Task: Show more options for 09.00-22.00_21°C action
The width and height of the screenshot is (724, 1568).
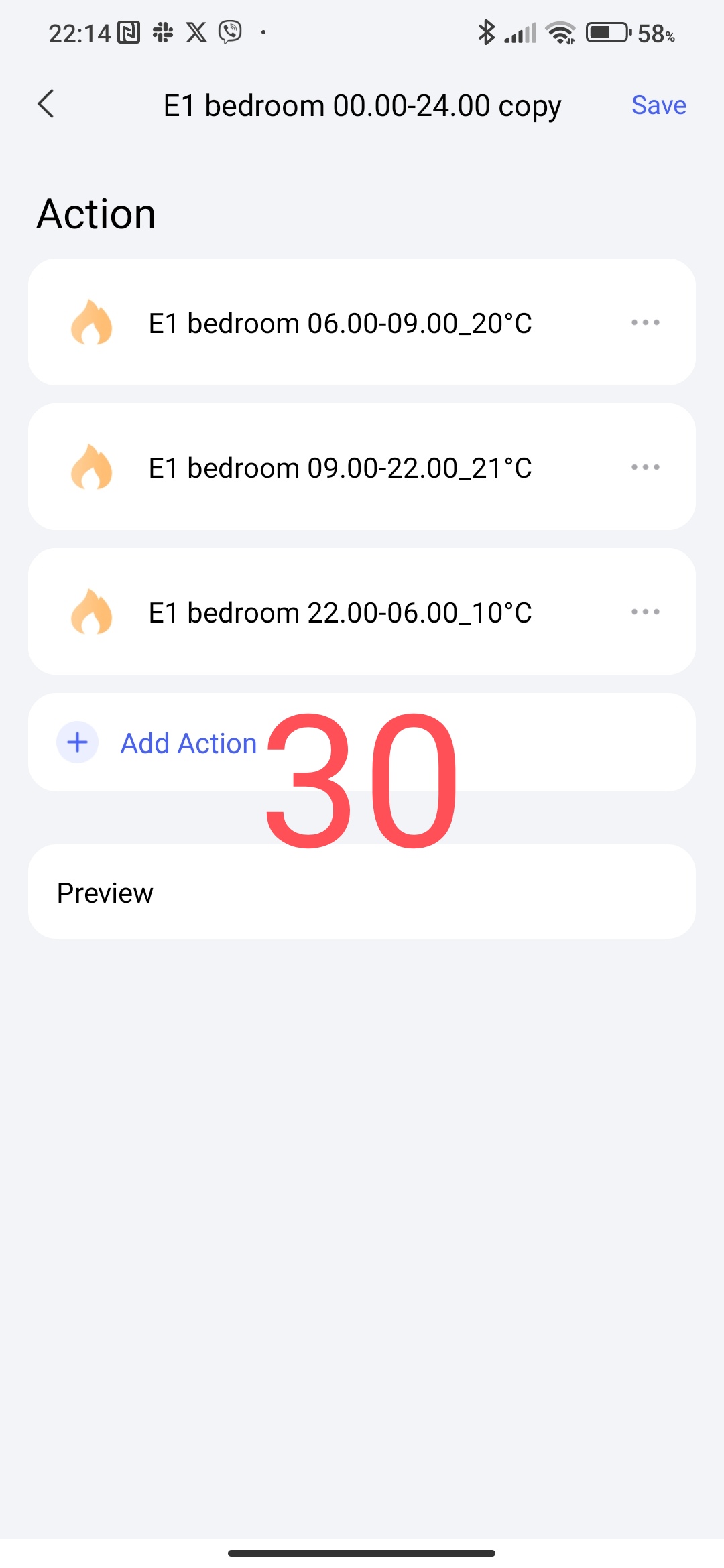Action: (x=645, y=467)
